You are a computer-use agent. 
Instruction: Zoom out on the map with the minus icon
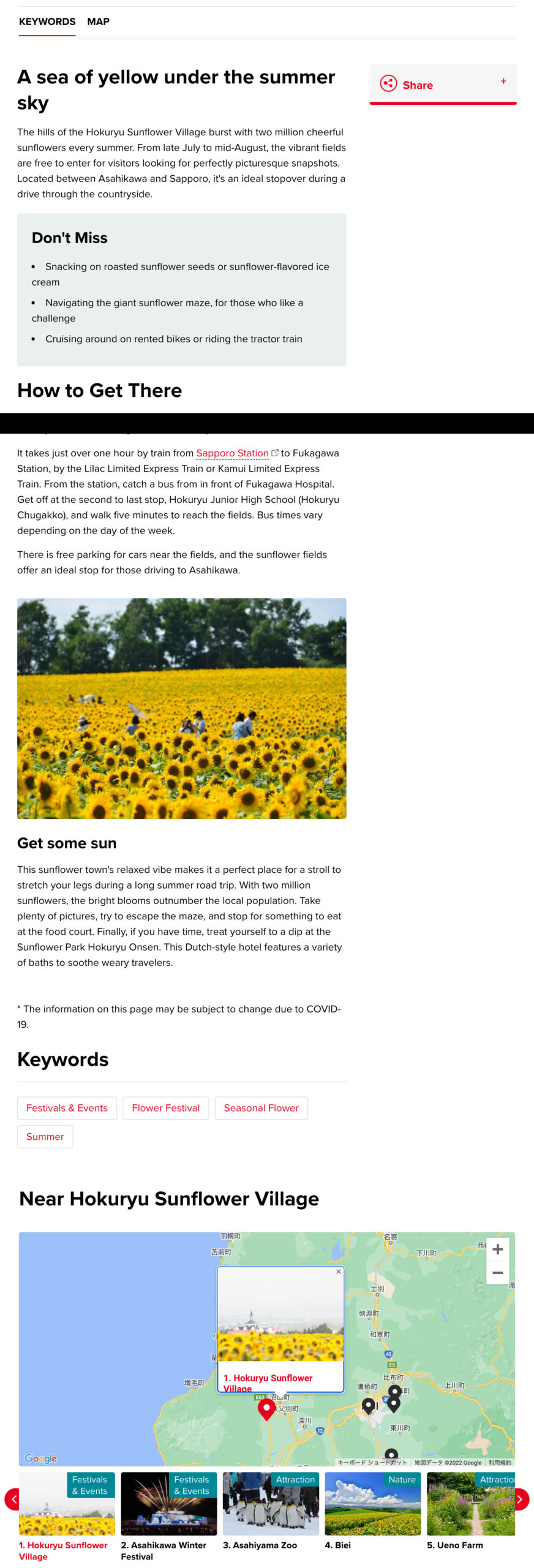pos(498,1273)
